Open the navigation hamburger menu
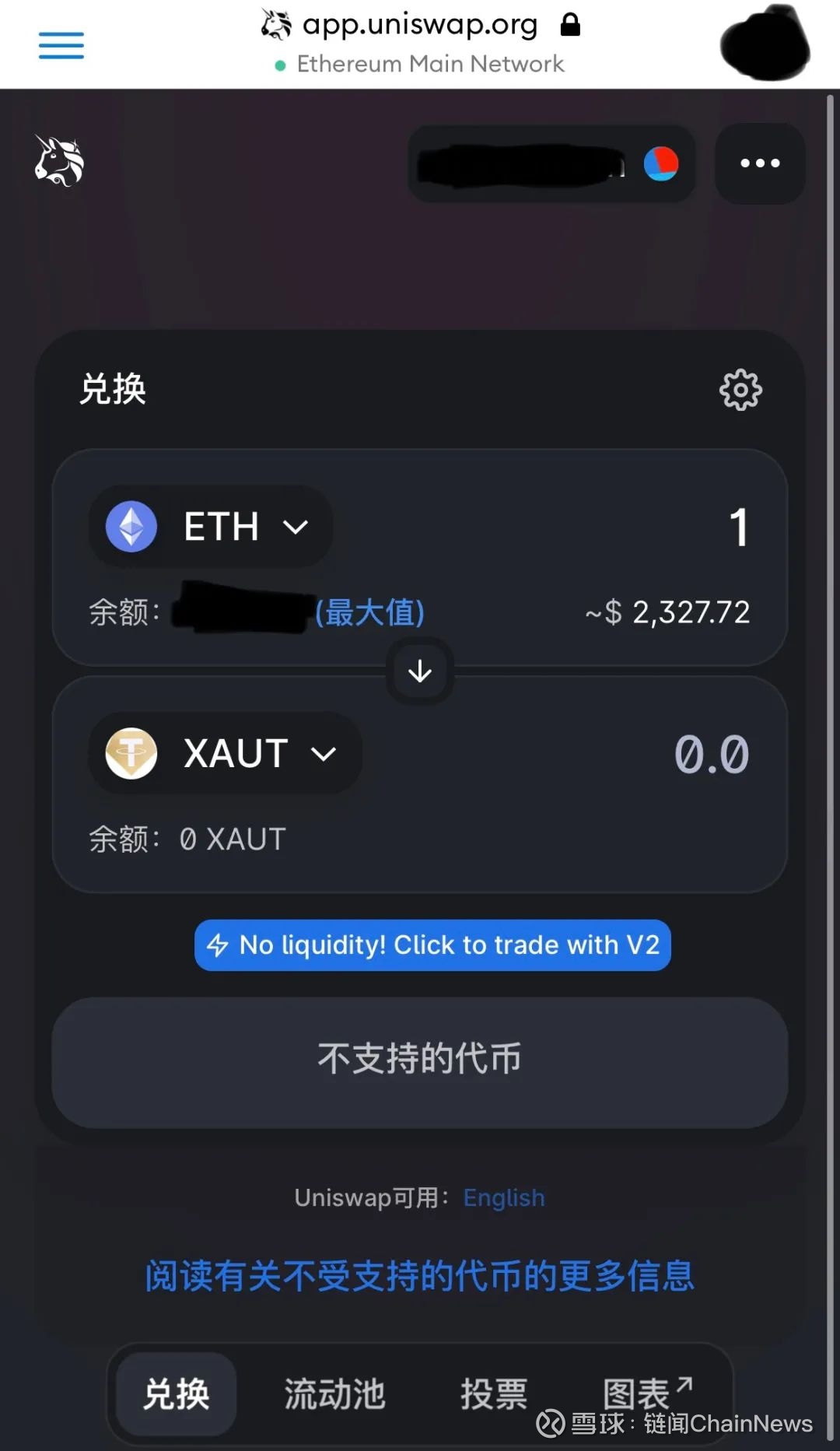The height and width of the screenshot is (1451, 840). [61, 45]
